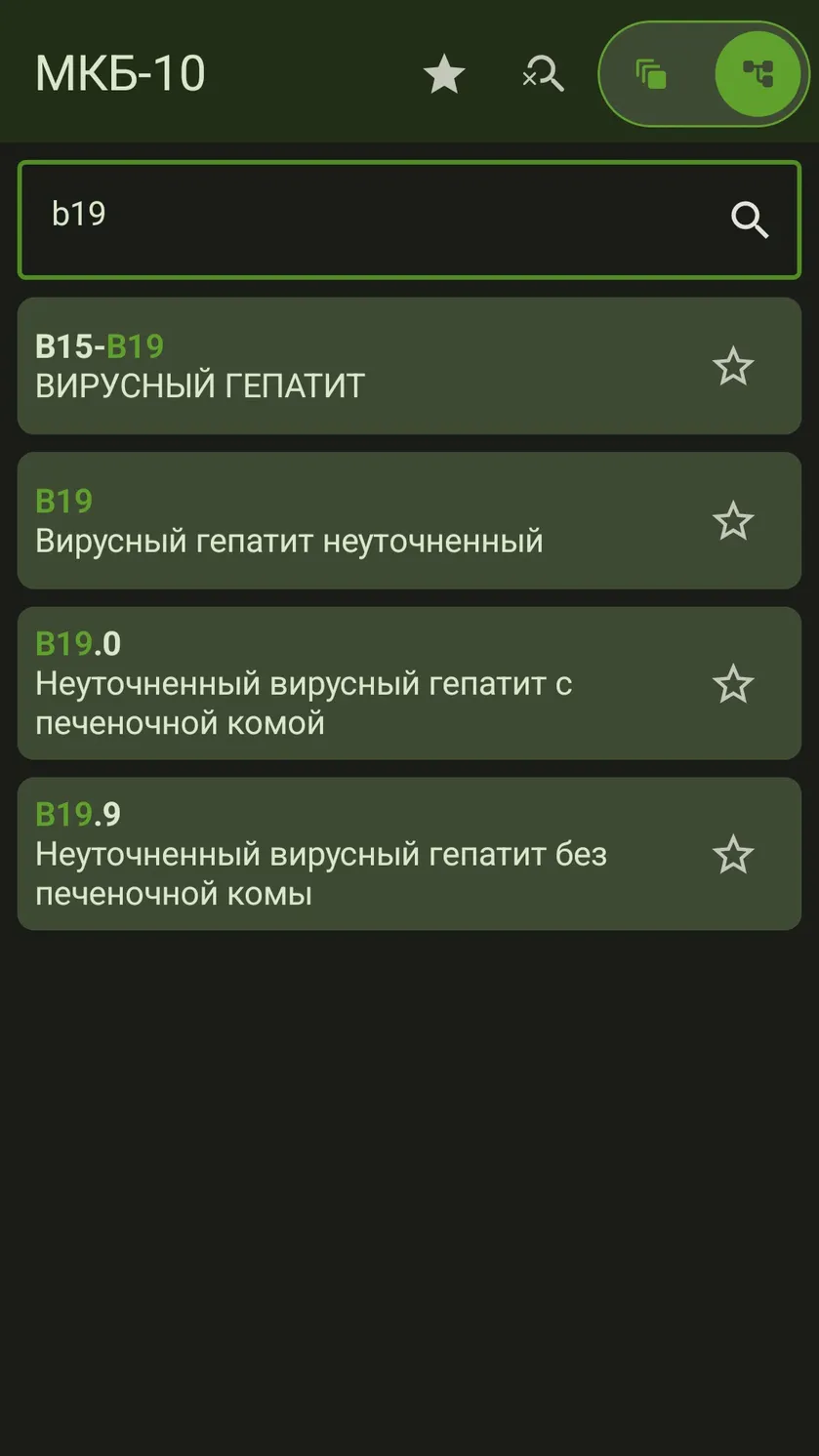The width and height of the screenshot is (819, 1456).
Task: Open the B19.0 code with печеночной комой
Action: (409, 683)
